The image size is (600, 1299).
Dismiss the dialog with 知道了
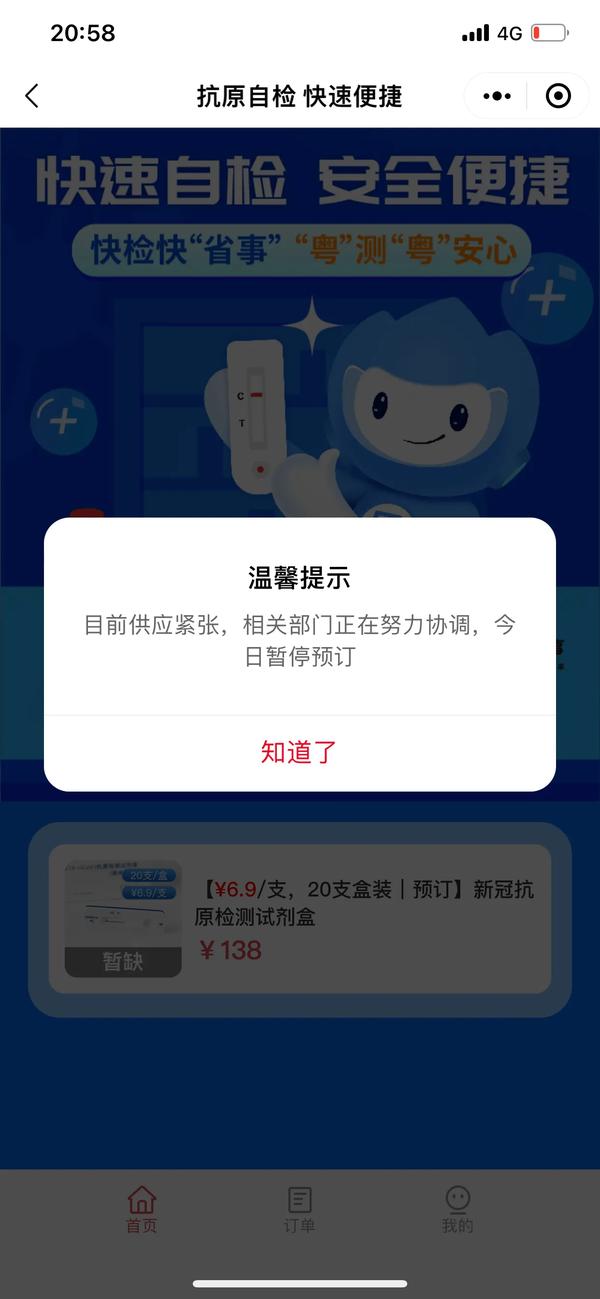tap(299, 752)
